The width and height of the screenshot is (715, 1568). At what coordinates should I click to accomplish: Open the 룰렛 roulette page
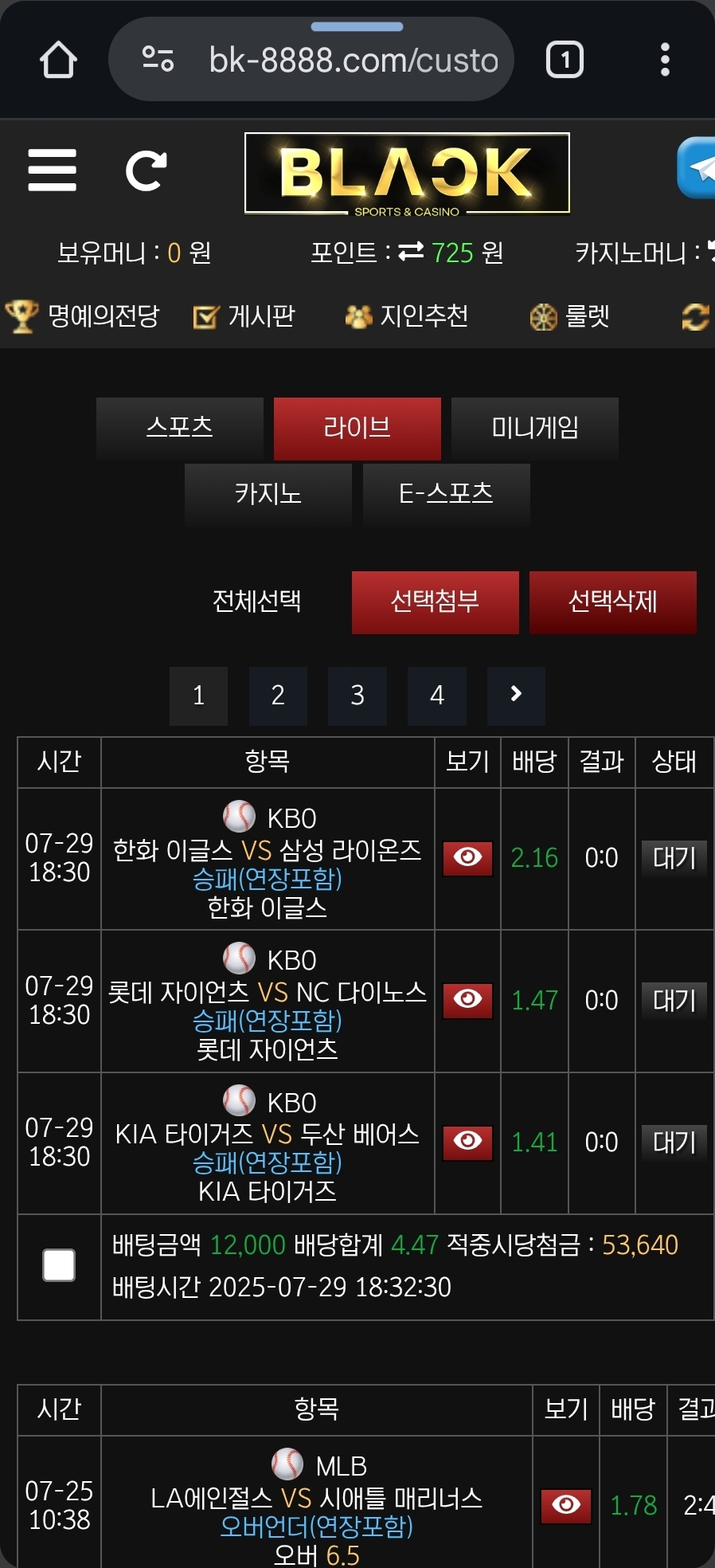pyautogui.click(x=570, y=316)
